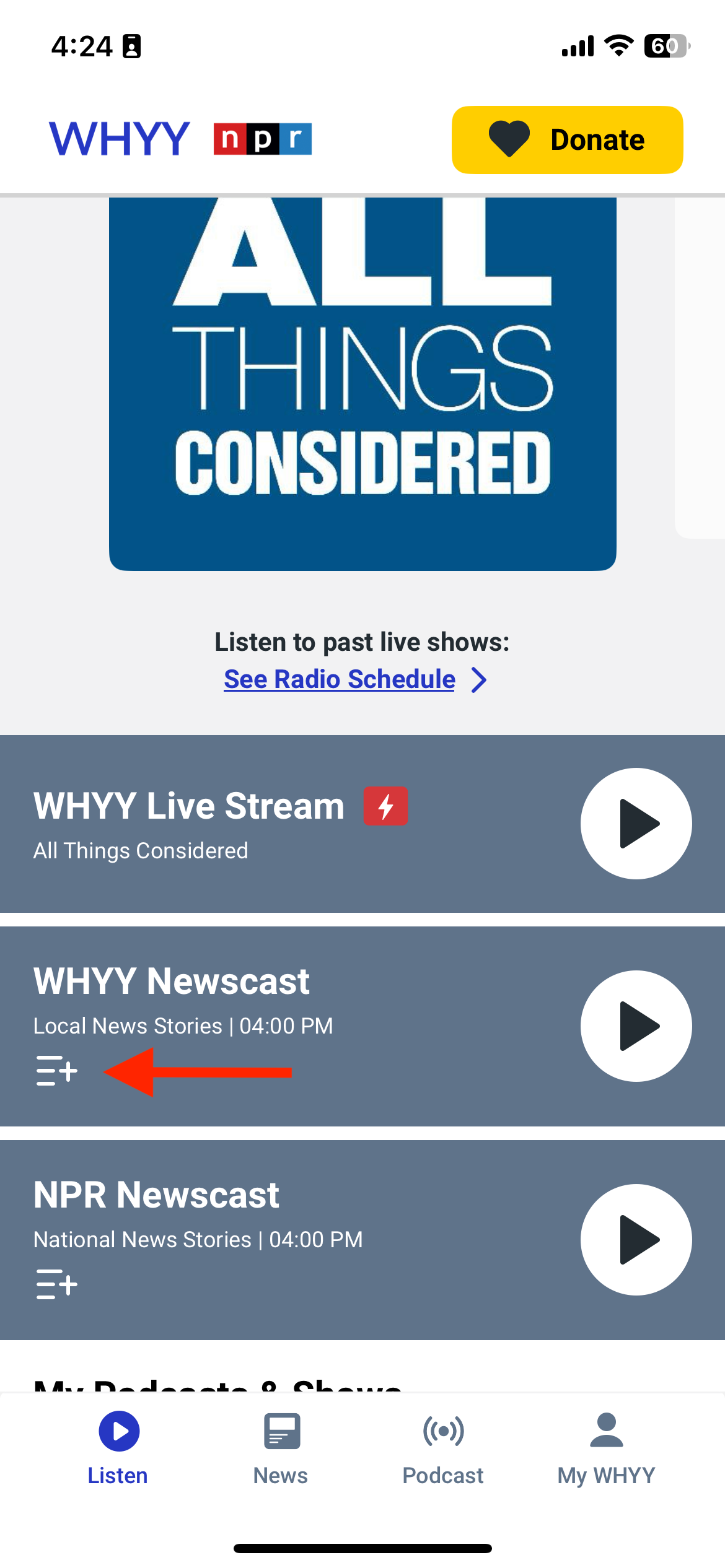Image resolution: width=725 pixels, height=1568 pixels.
Task: Add NPR Newscast to the queue
Action: point(56,1285)
